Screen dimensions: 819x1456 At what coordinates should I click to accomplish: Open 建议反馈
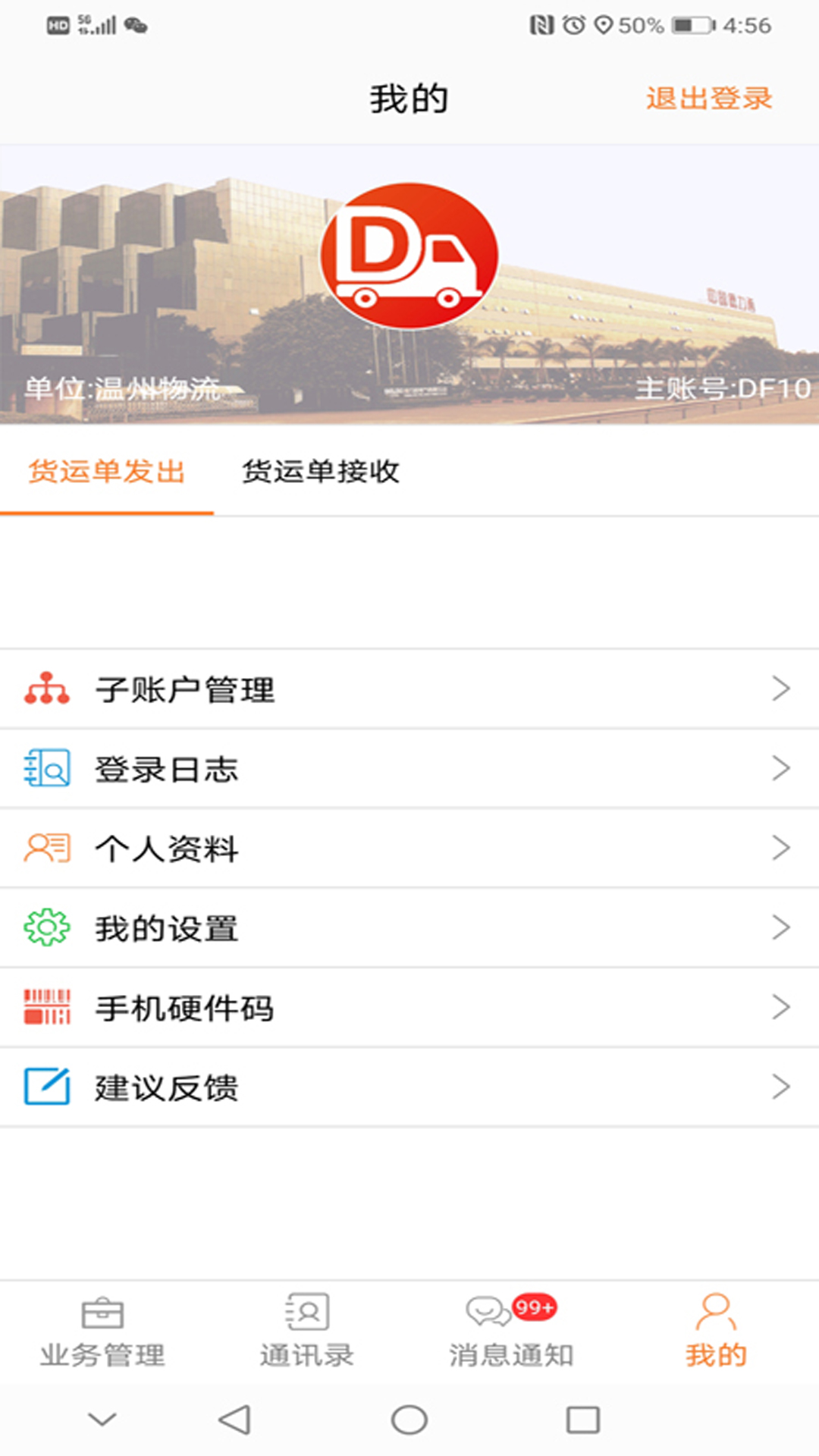point(409,1087)
